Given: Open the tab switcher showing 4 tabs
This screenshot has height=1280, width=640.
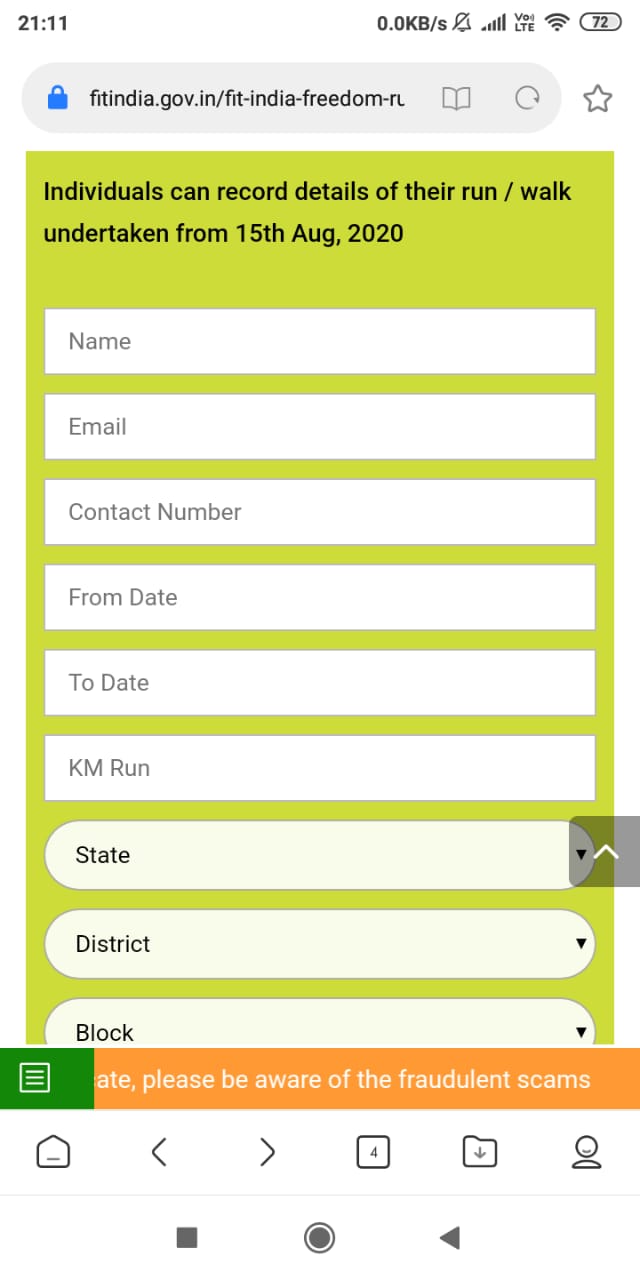Looking at the screenshot, I should click(x=373, y=1152).
